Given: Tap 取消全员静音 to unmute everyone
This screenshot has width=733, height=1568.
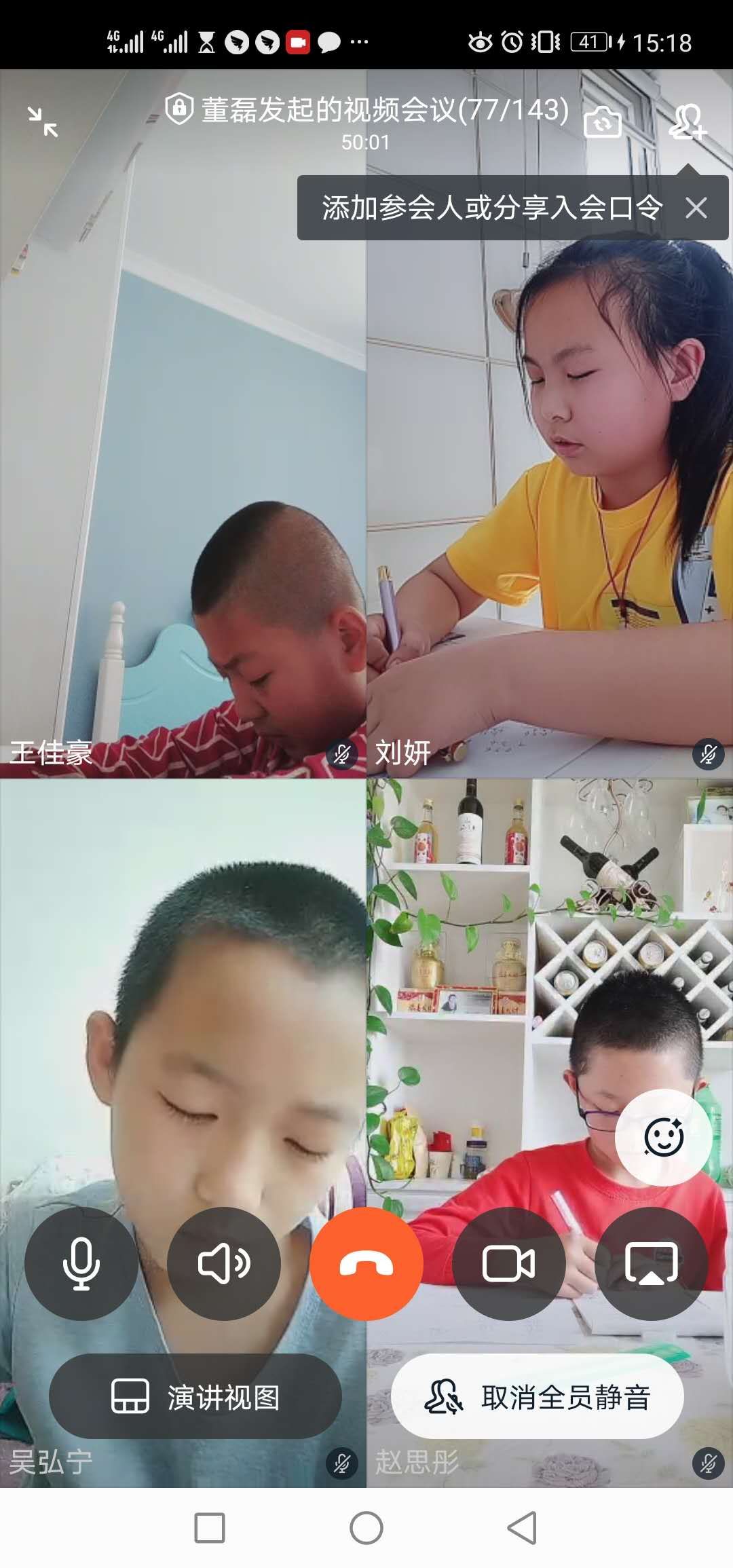Looking at the screenshot, I should point(538,1397).
